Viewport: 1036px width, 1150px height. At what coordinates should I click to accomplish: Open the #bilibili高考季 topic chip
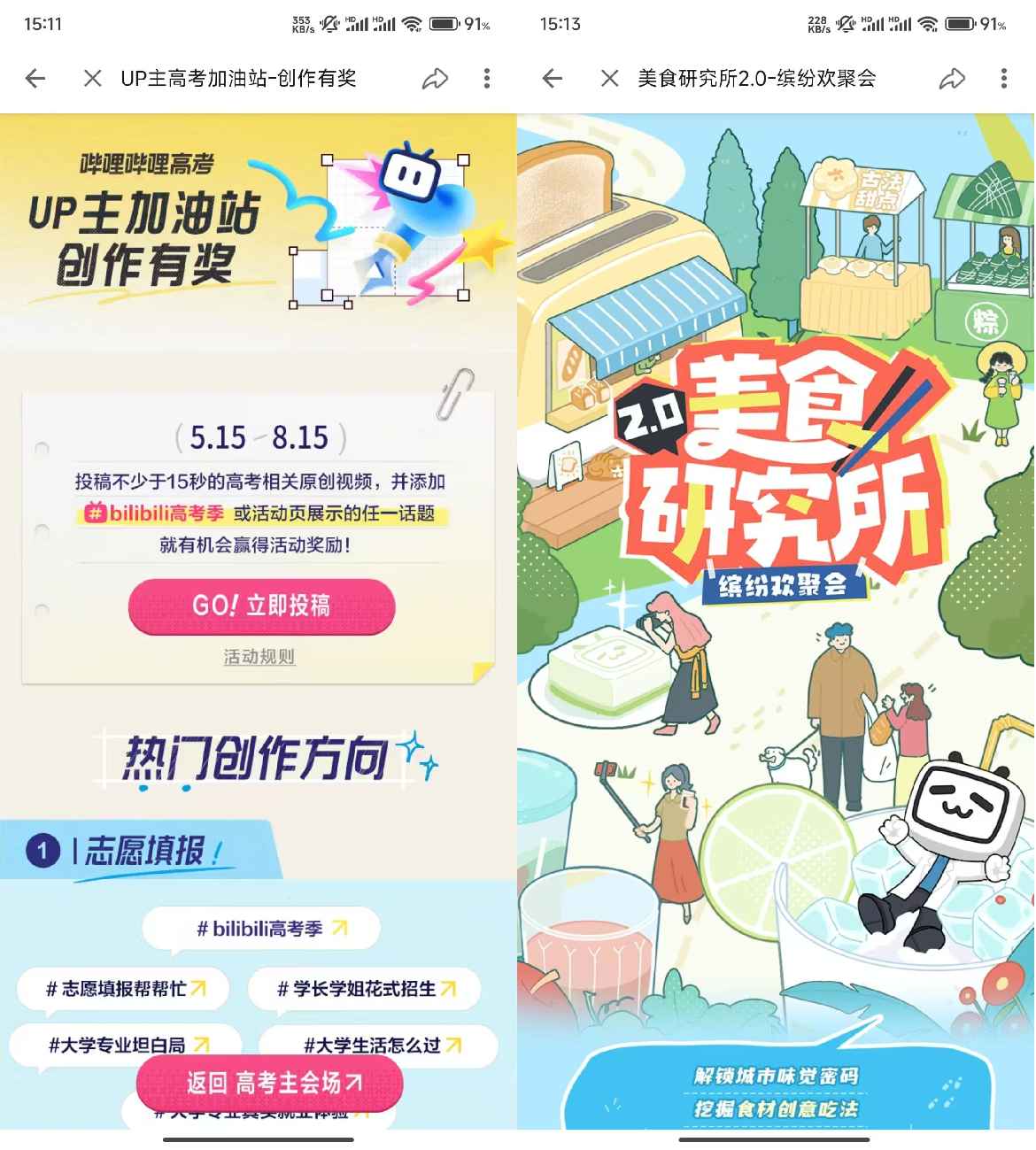coord(261,929)
